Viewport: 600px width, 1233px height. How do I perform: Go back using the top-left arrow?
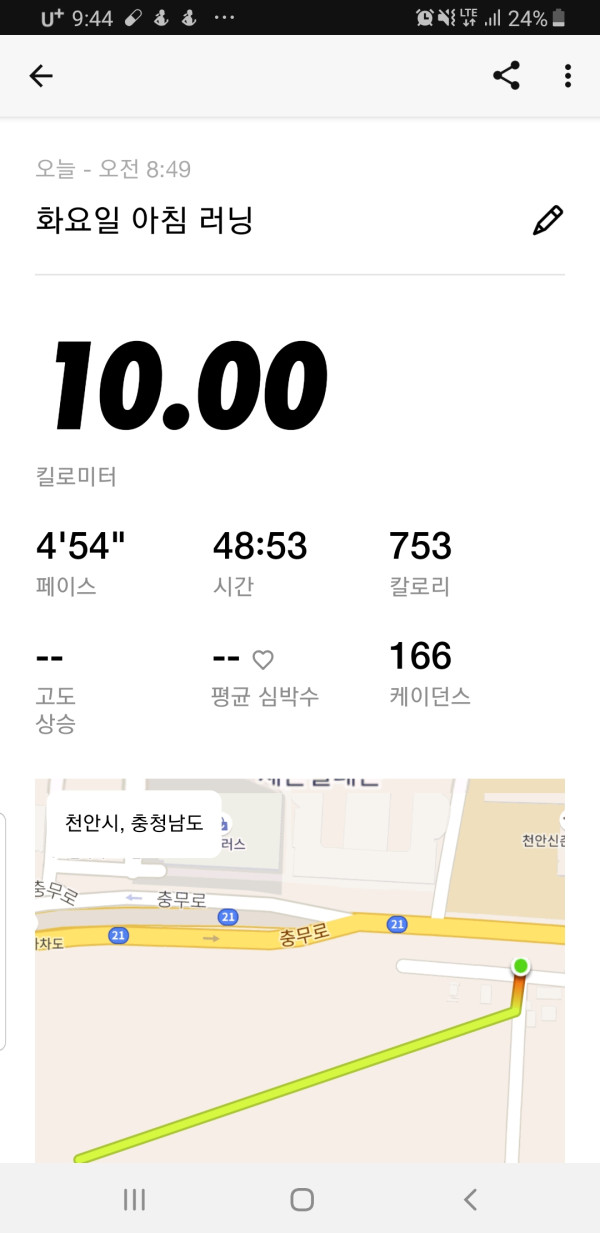click(x=41, y=76)
